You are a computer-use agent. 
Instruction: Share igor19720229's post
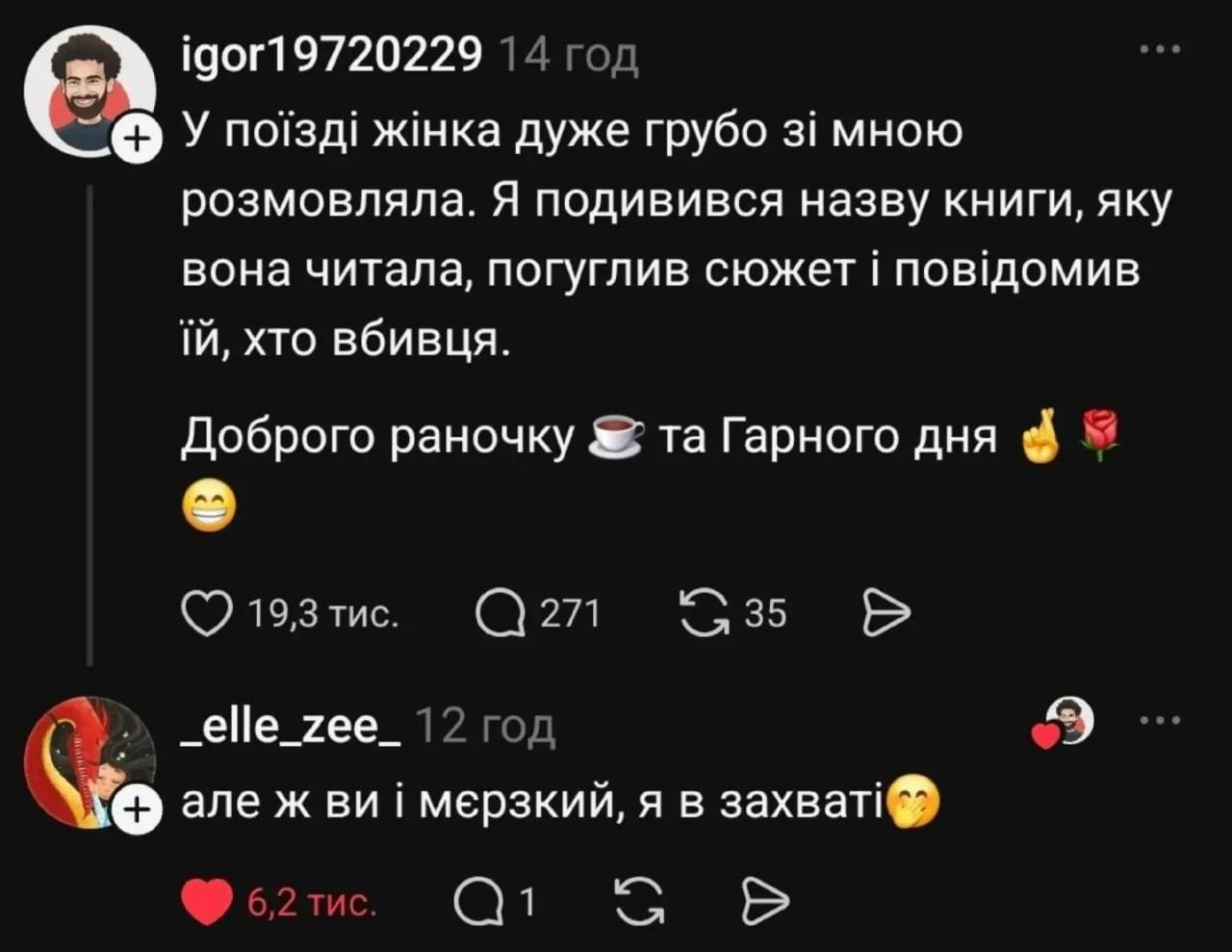(885, 613)
